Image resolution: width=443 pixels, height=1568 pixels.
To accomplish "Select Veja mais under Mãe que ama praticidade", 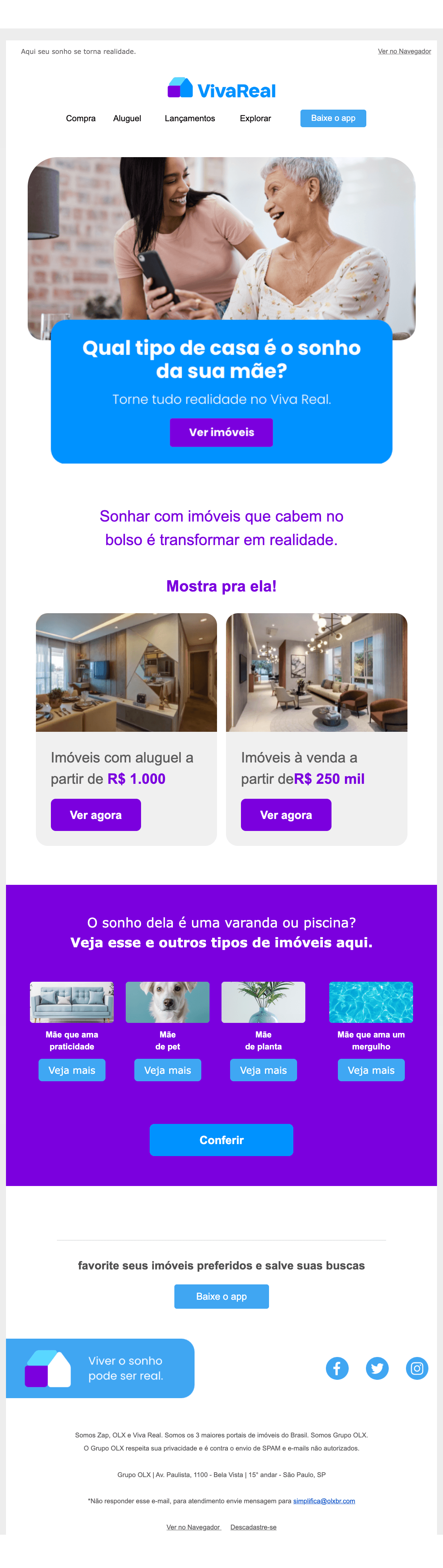I will coord(72,1070).
